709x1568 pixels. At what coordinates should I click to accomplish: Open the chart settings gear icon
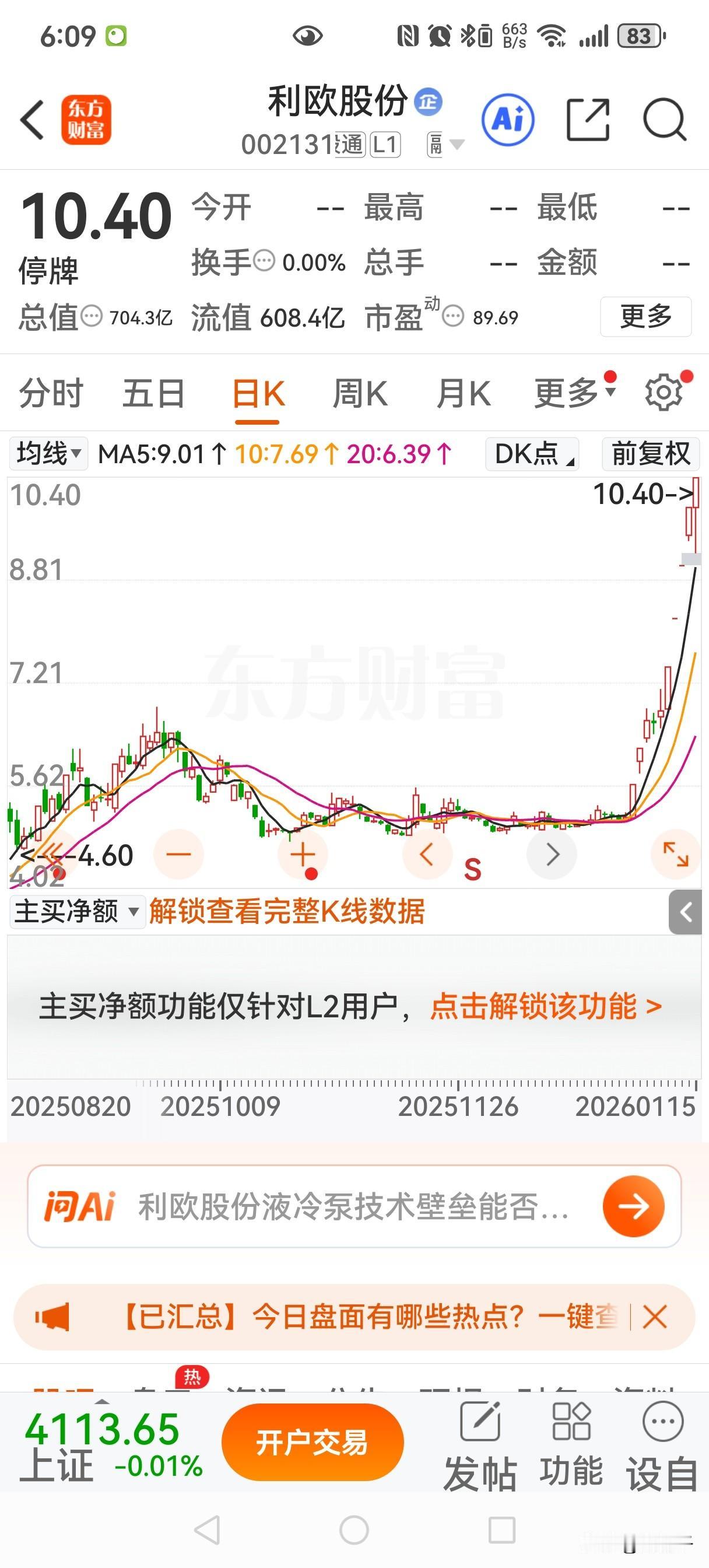point(664,393)
